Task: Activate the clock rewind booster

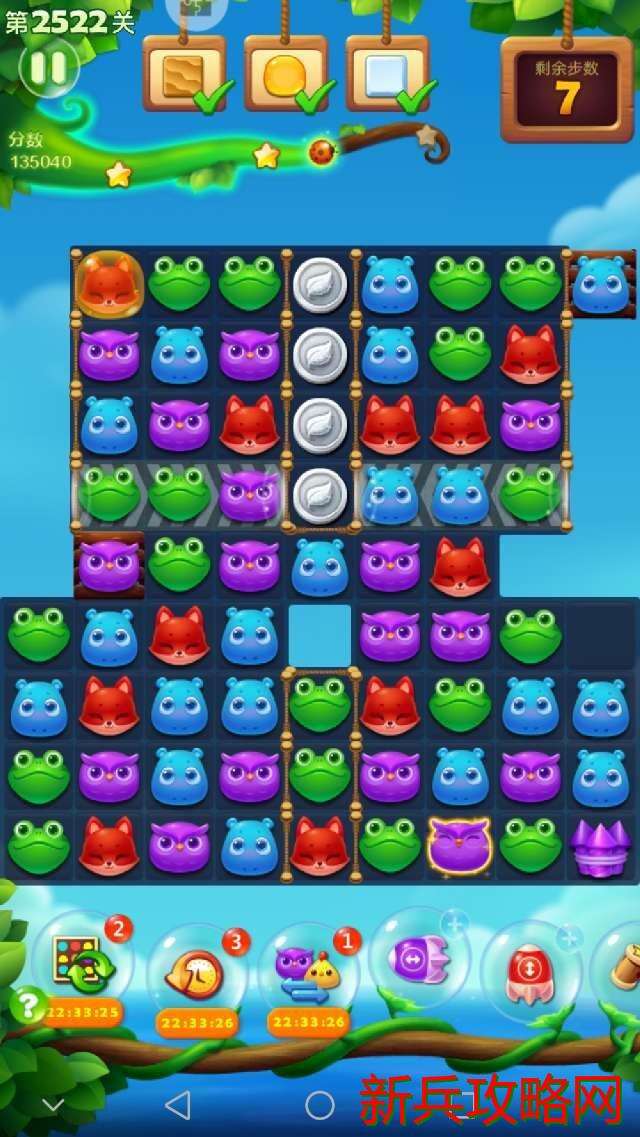Action: tap(198, 972)
